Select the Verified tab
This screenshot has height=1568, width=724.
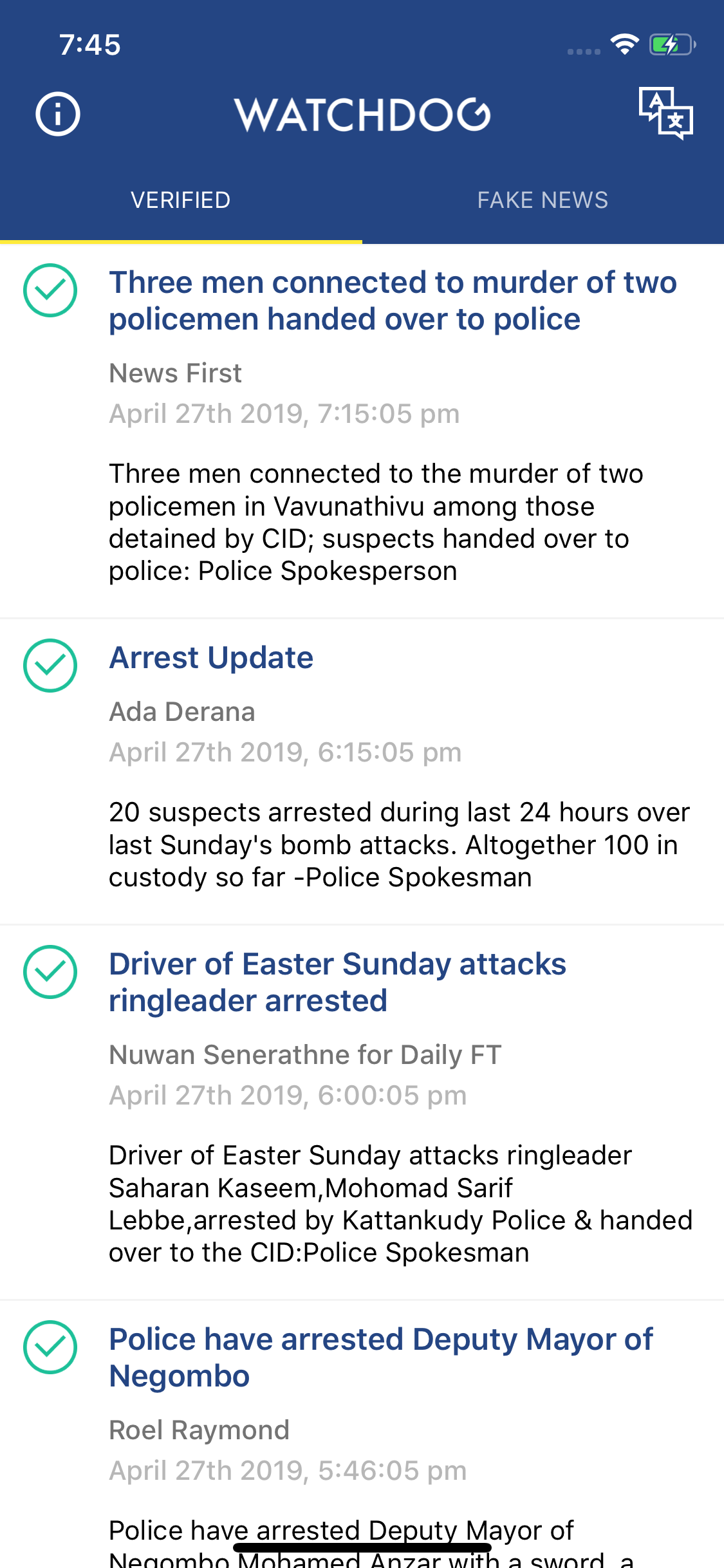(x=181, y=200)
